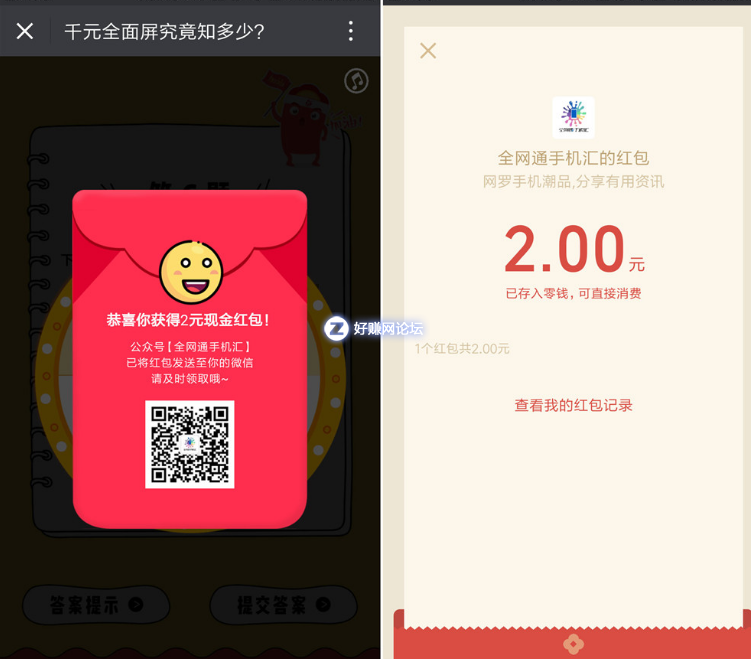Open the three-dot overflow menu
The width and height of the screenshot is (751, 659).
[x=350, y=31]
